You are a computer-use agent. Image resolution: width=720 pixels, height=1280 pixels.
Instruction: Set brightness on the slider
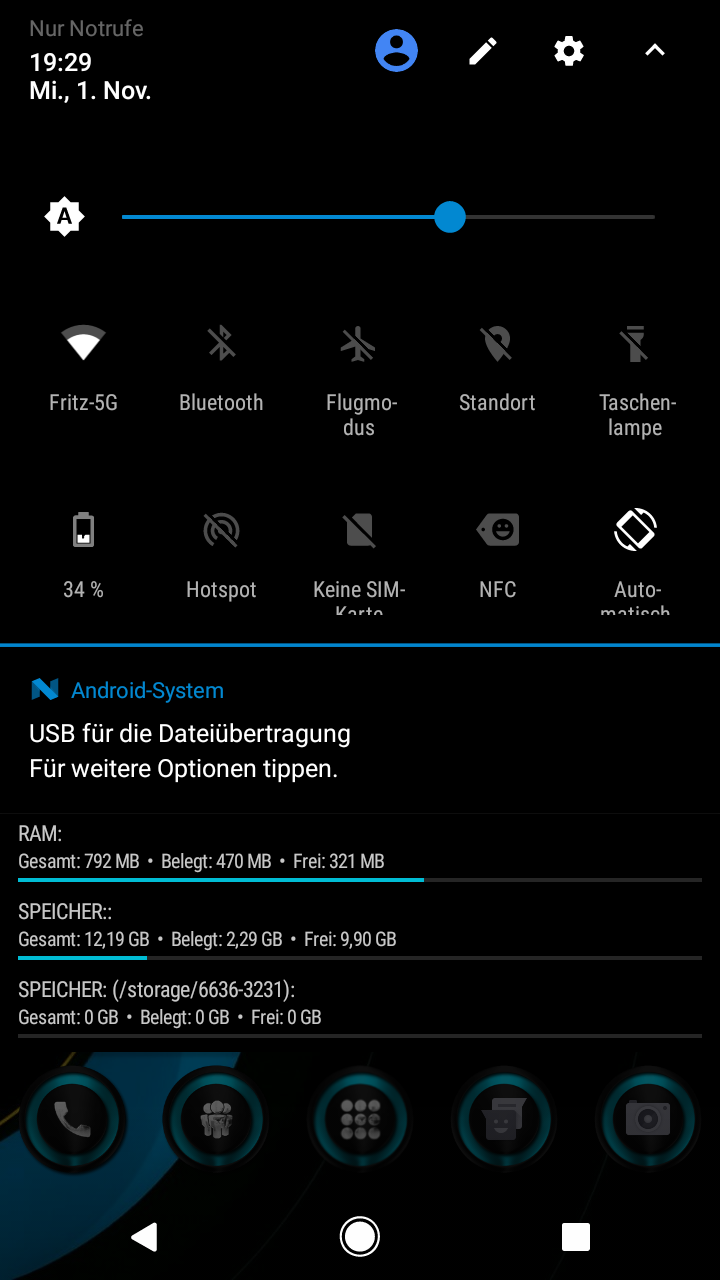tap(388, 217)
